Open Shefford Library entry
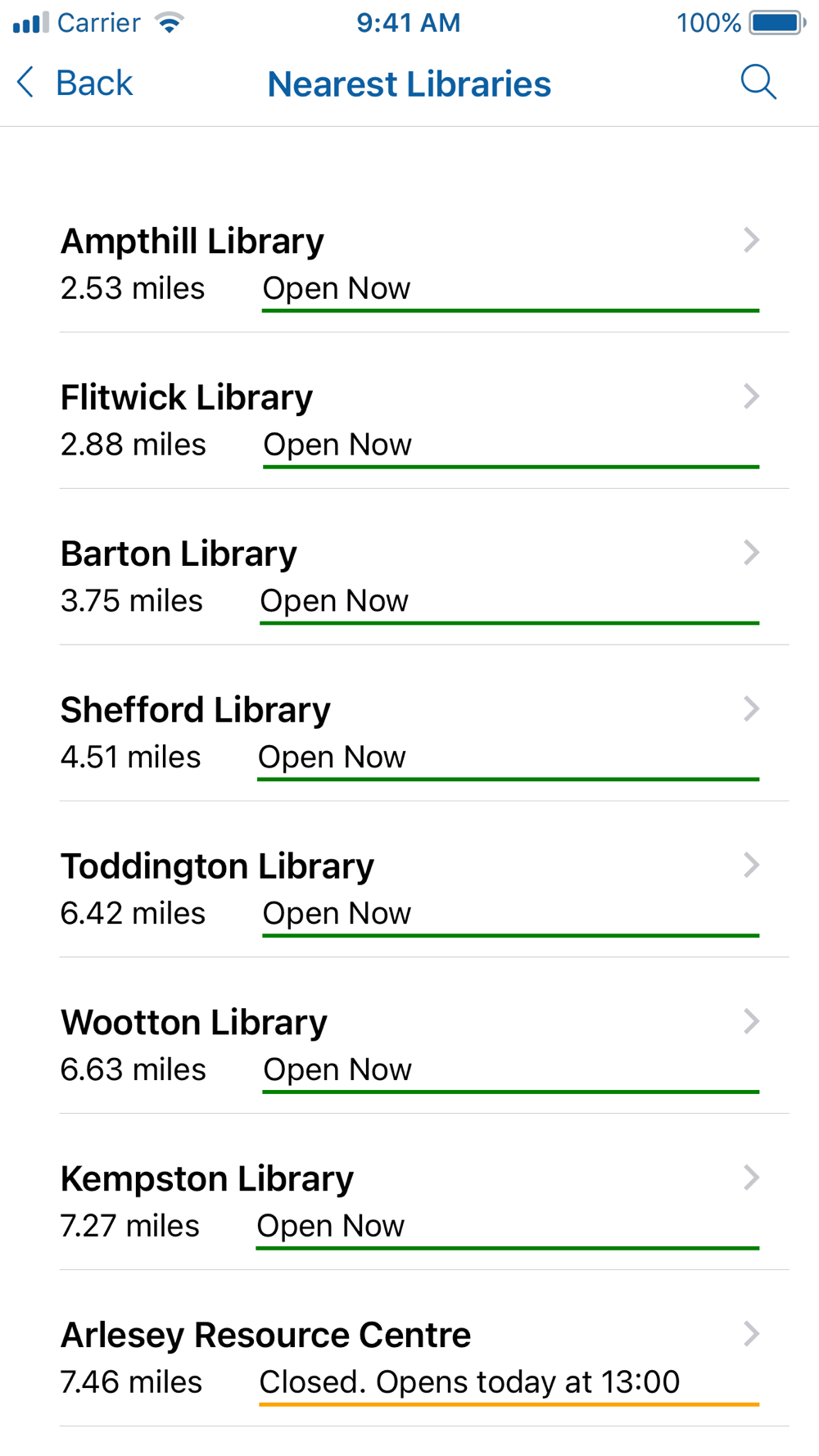 coord(409,732)
